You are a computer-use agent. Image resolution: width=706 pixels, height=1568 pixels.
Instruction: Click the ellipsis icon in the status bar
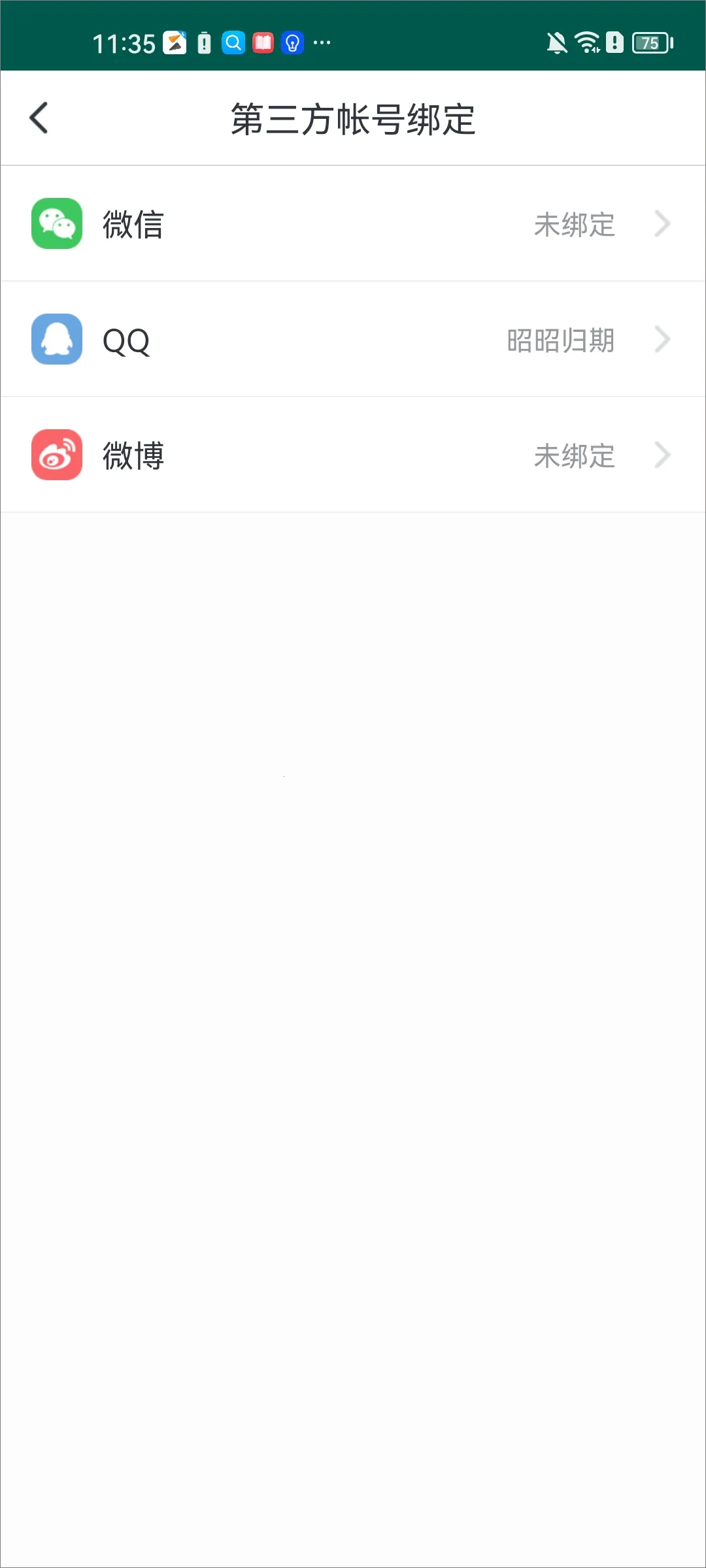(322, 42)
